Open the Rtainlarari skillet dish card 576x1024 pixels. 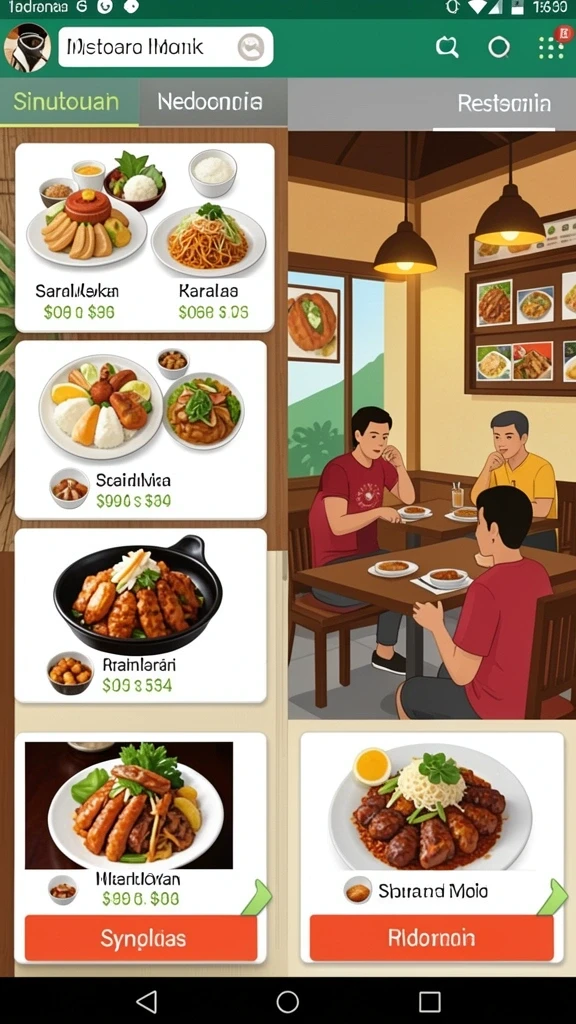(x=141, y=616)
